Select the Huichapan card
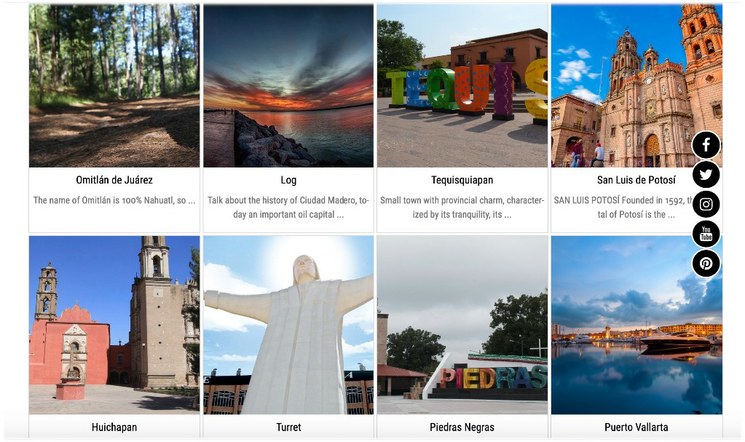 tap(114, 427)
